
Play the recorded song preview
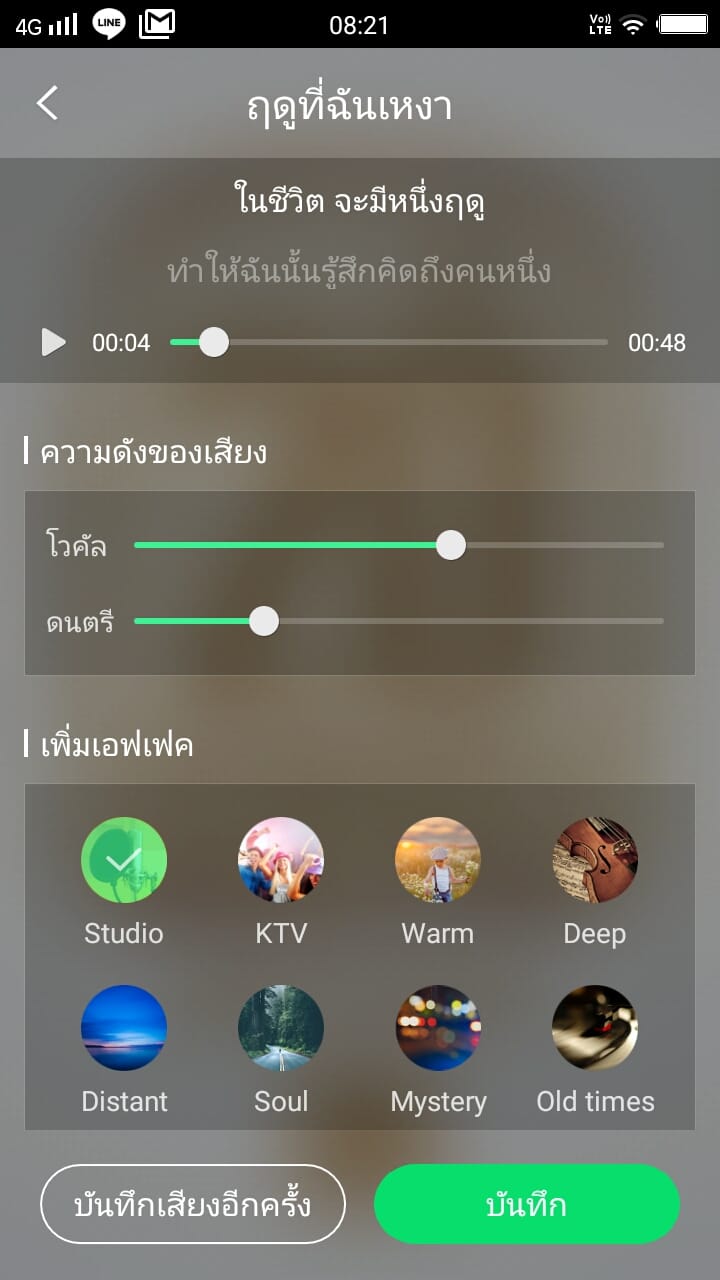[53, 343]
